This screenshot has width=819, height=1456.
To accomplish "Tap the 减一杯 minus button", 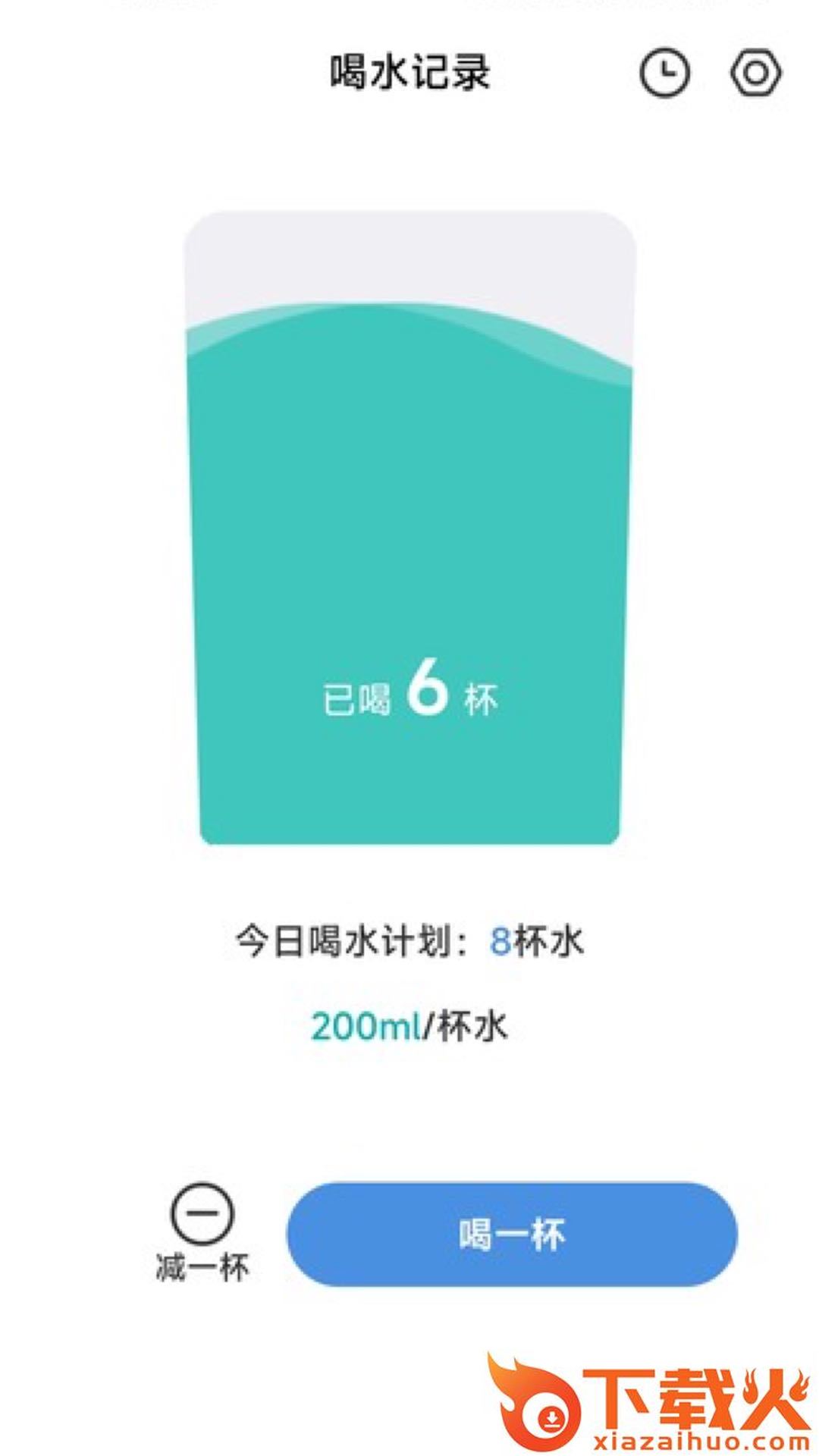I will pyautogui.click(x=202, y=1213).
